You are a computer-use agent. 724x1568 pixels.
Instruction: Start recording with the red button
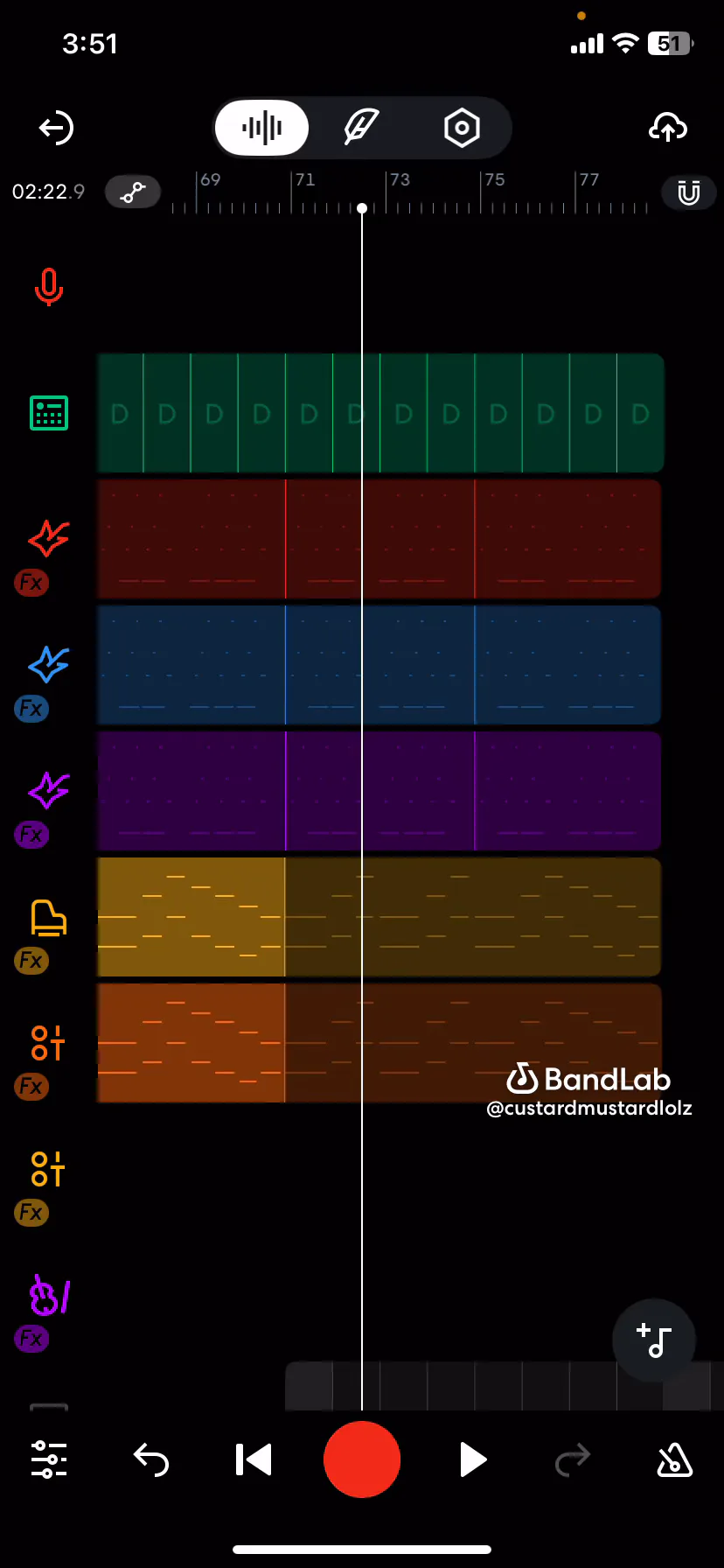pos(362,1459)
